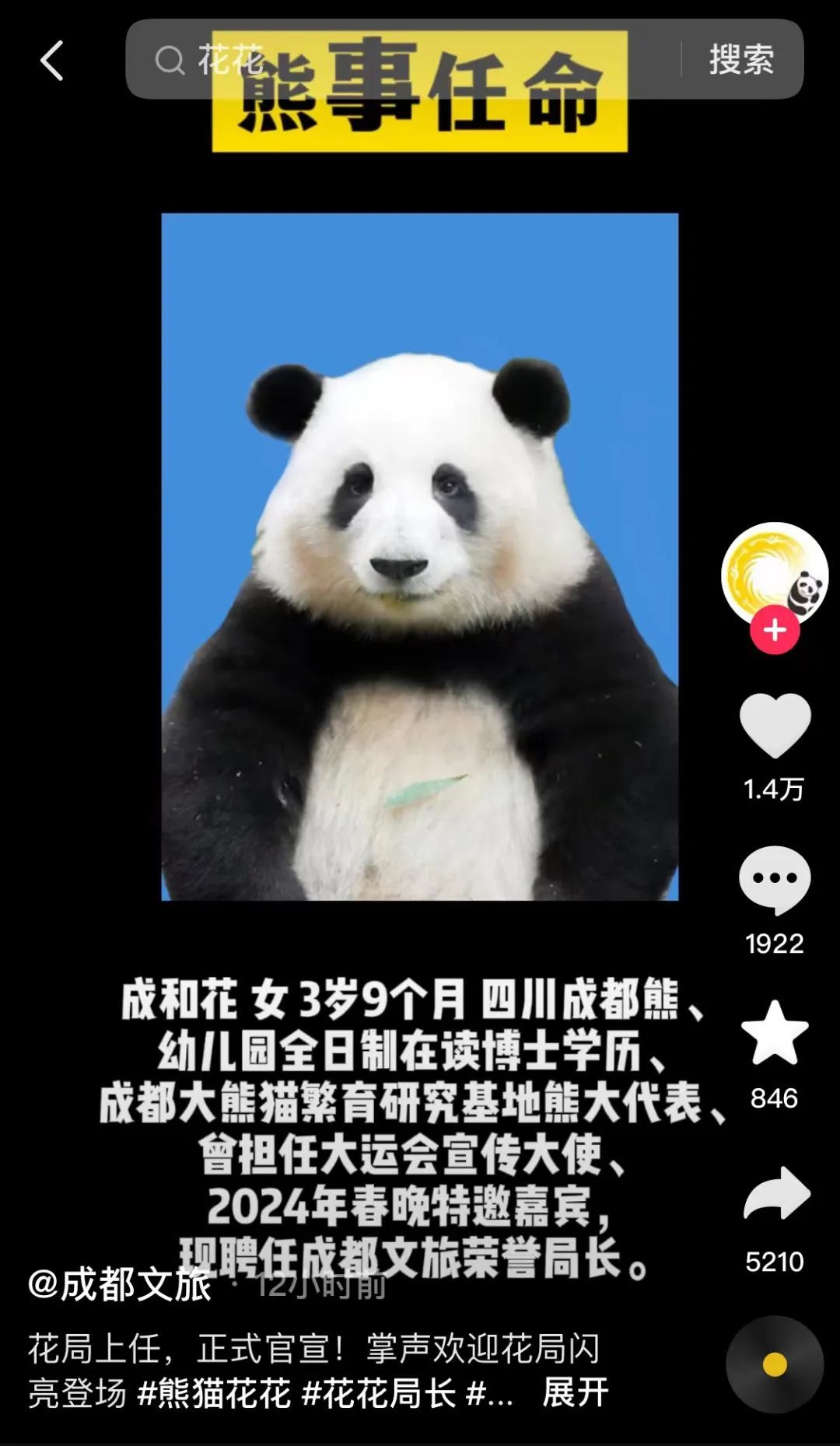This screenshot has height=1446, width=840.
Task: Tap the back arrow to exit search results
Action: coord(51,61)
